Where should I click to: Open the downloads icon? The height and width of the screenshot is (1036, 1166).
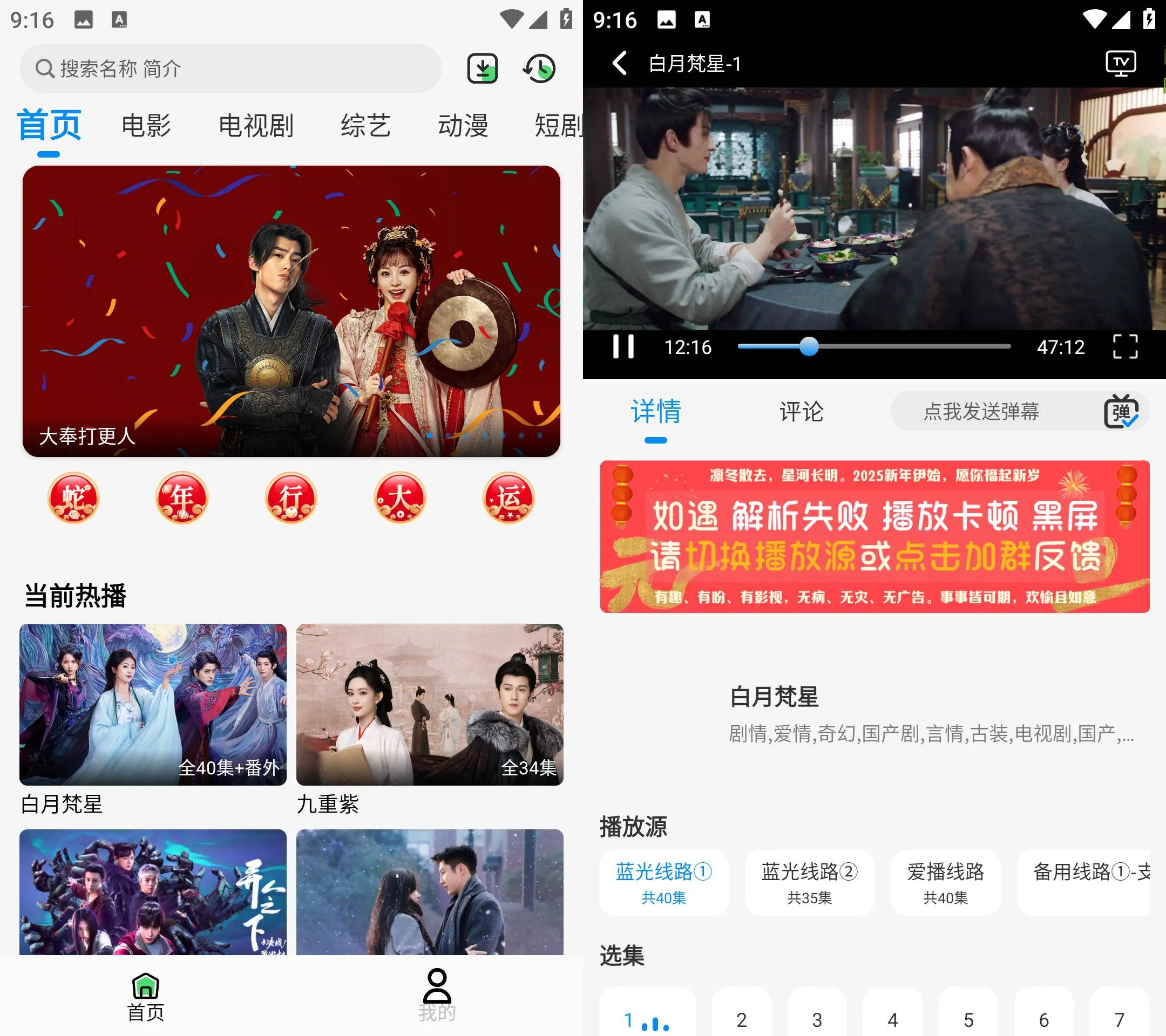[482, 69]
